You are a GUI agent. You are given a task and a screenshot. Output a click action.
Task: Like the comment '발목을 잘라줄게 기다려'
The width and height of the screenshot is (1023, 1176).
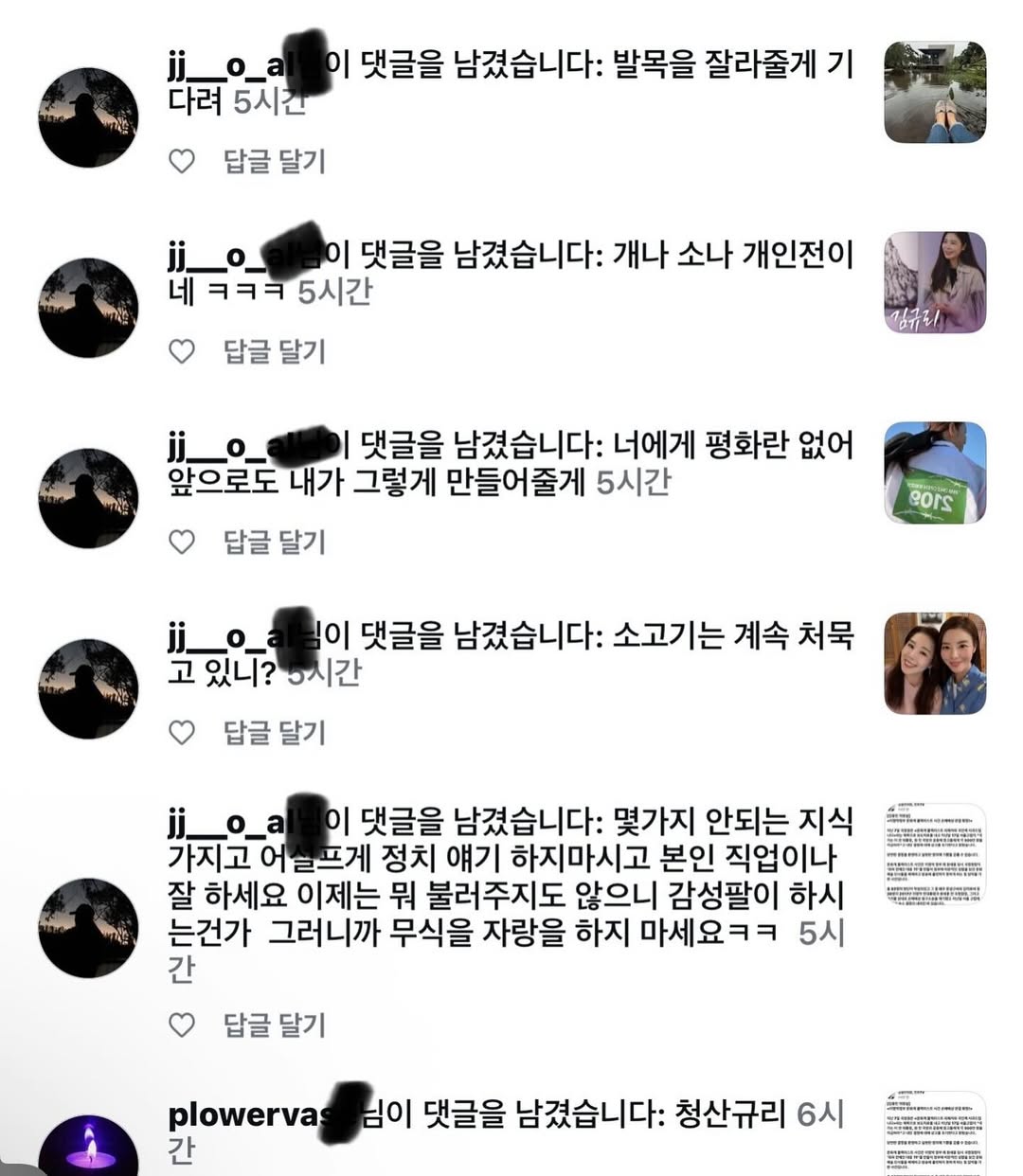[x=181, y=161]
